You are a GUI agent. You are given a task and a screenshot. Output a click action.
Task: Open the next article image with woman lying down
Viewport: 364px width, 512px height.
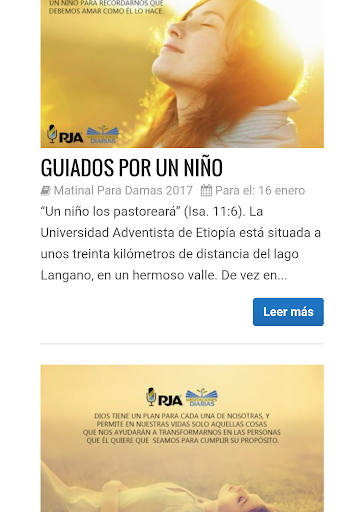182,438
